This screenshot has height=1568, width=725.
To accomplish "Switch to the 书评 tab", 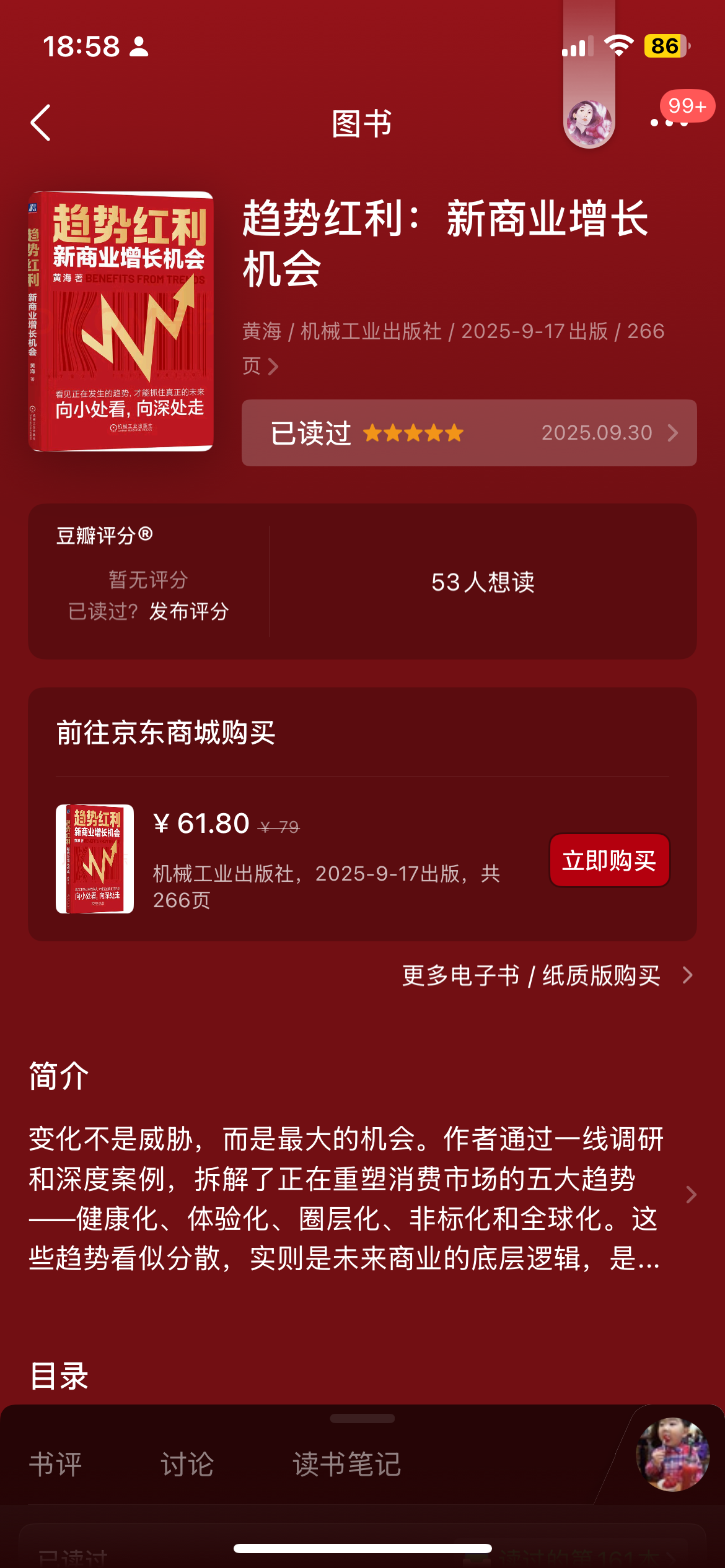I will pyautogui.click(x=55, y=1464).
